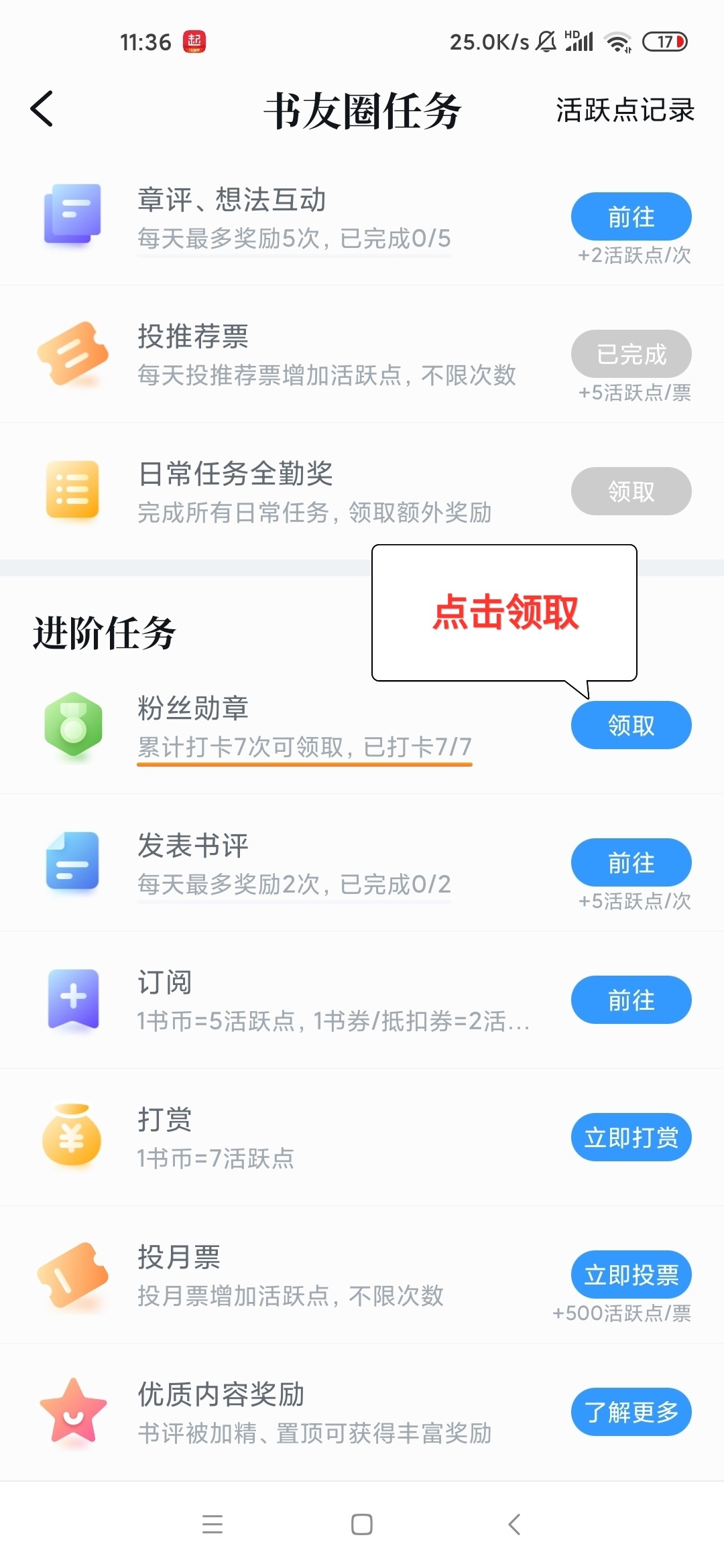Tap 领取 for 日常任务全勤奖
The width and height of the screenshot is (724, 1568).
click(631, 491)
